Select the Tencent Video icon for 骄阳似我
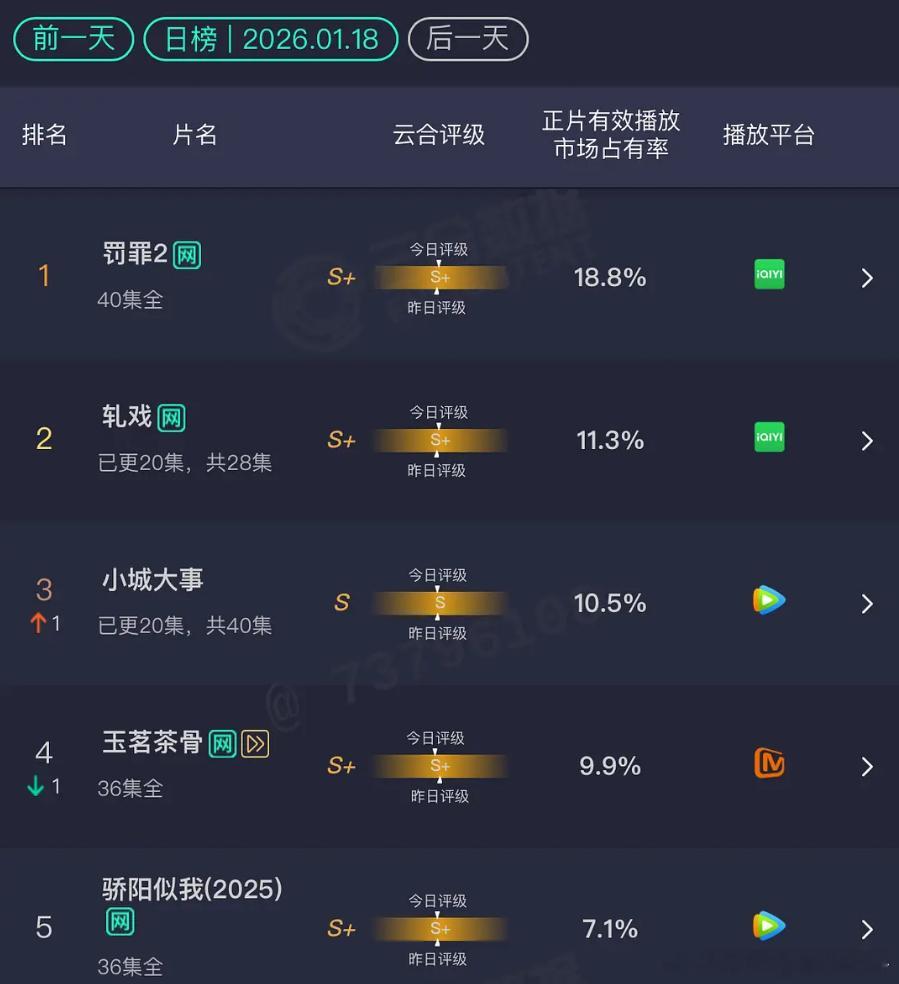This screenshot has height=984, width=899. (768, 926)
